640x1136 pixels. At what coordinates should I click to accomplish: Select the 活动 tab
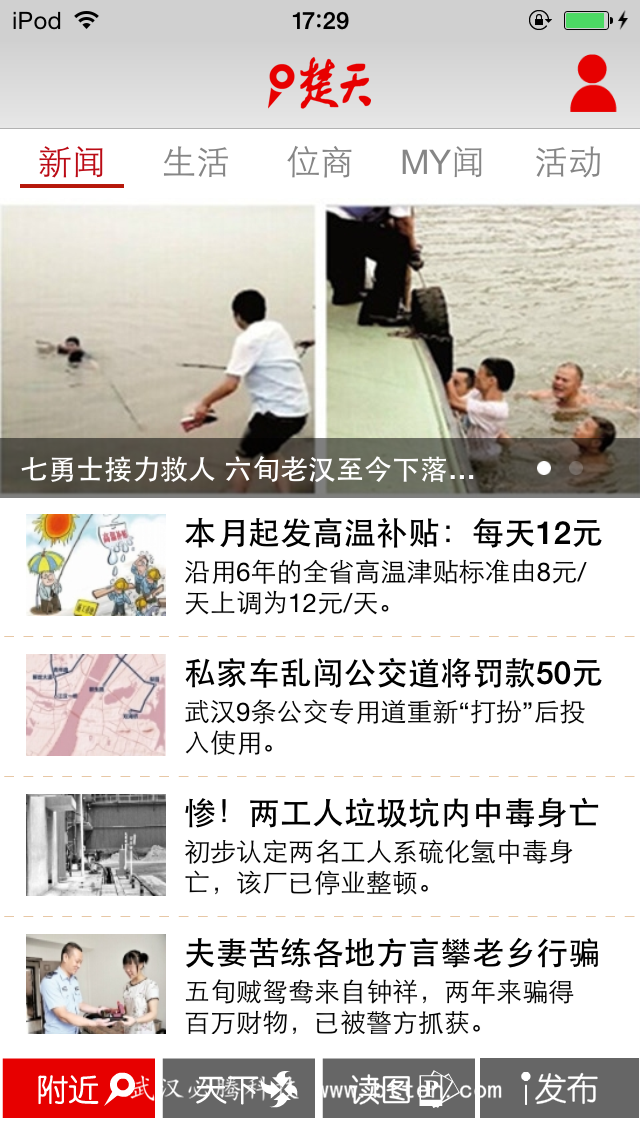pos(568,162)
